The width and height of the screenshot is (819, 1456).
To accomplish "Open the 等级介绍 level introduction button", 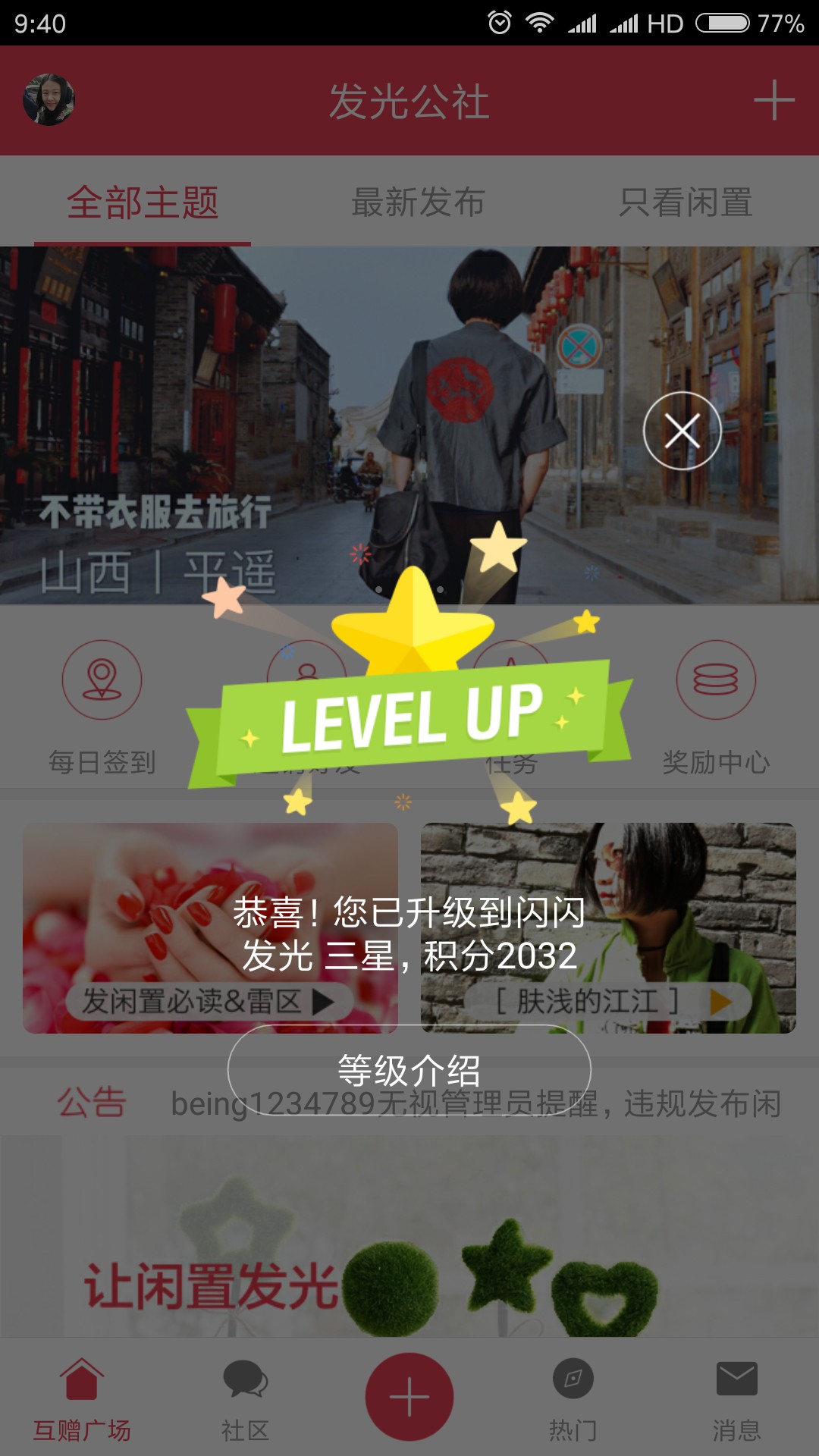I will (x=409, y=1070).
